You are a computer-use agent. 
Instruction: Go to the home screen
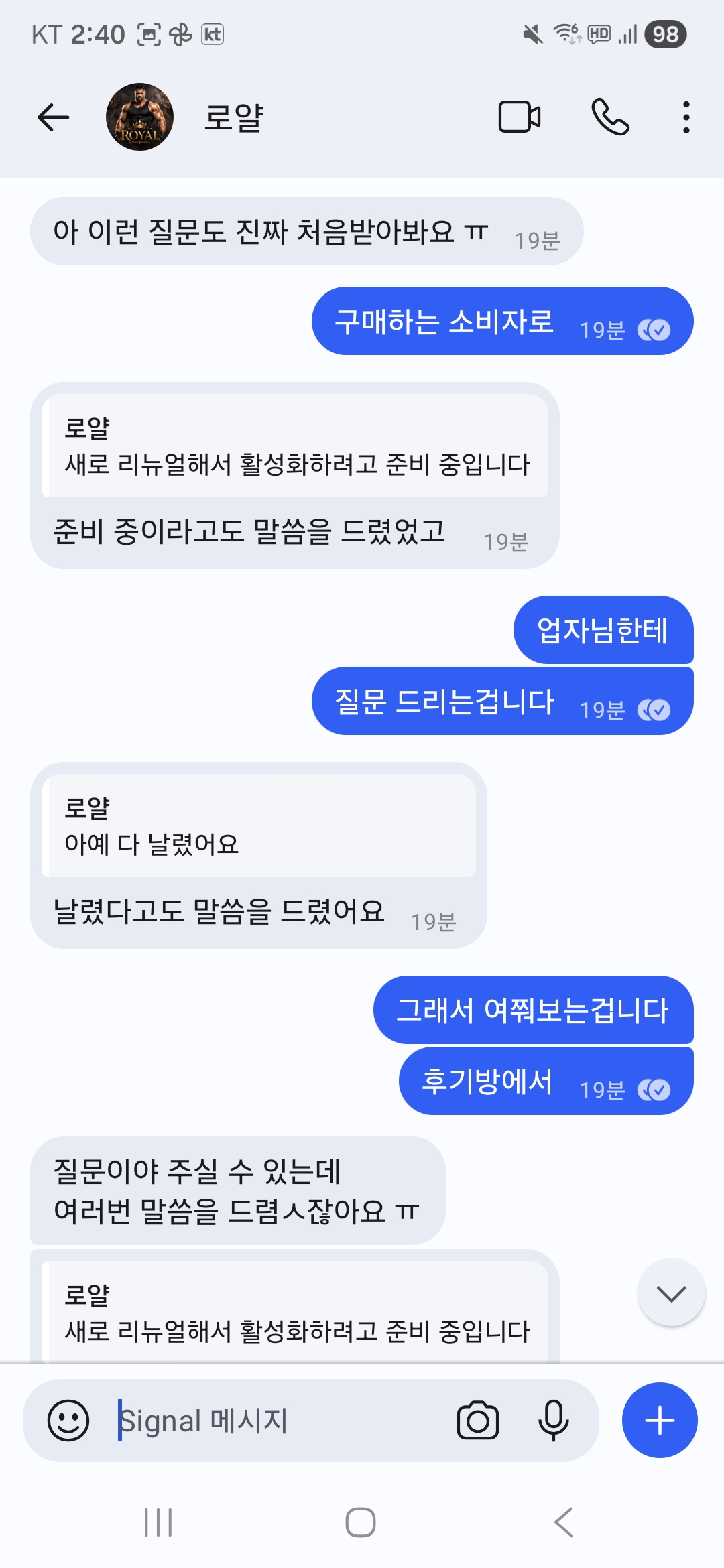(361, 1522)
